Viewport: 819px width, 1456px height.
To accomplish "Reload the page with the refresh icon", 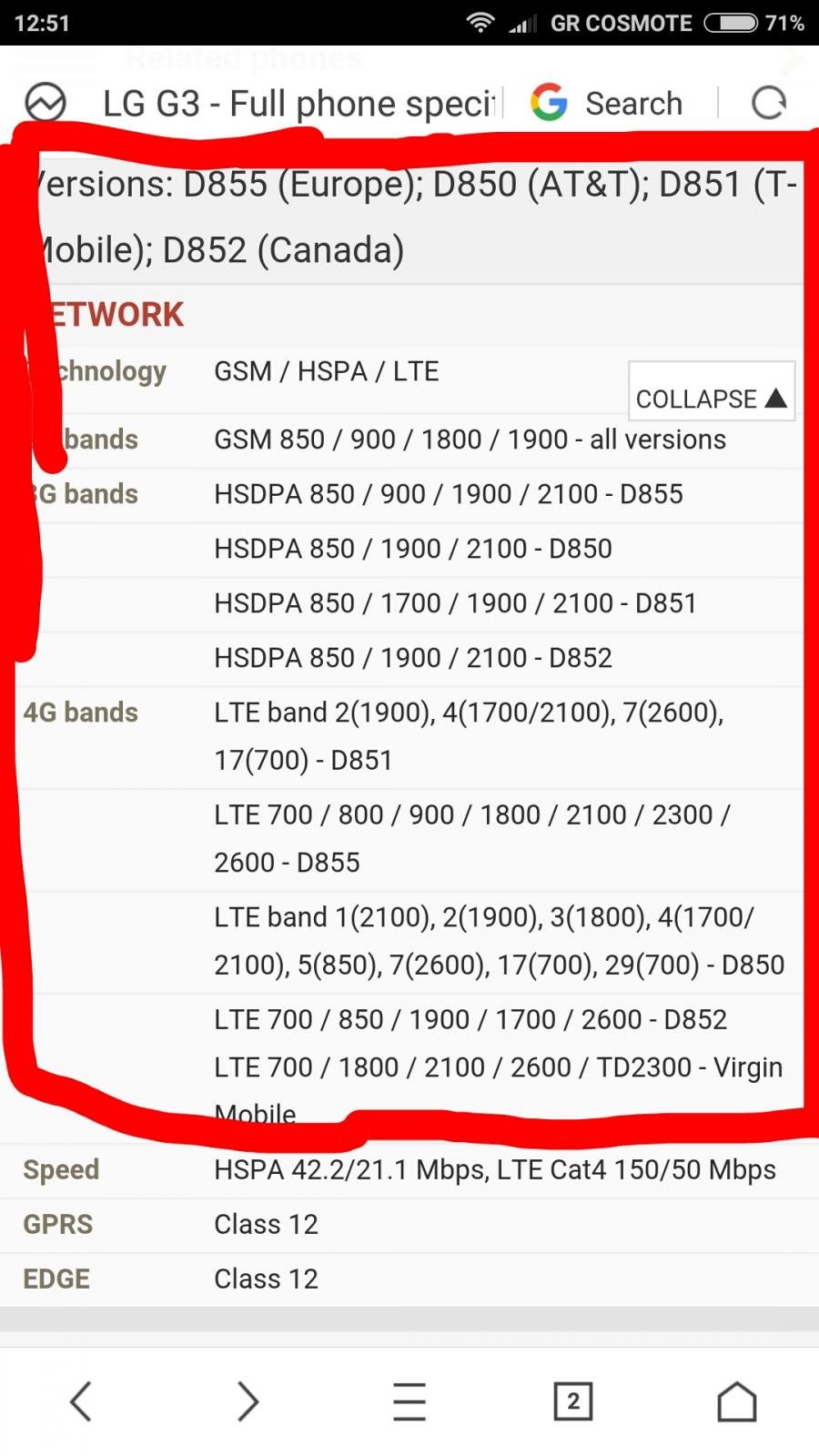I will pos(769,103).
